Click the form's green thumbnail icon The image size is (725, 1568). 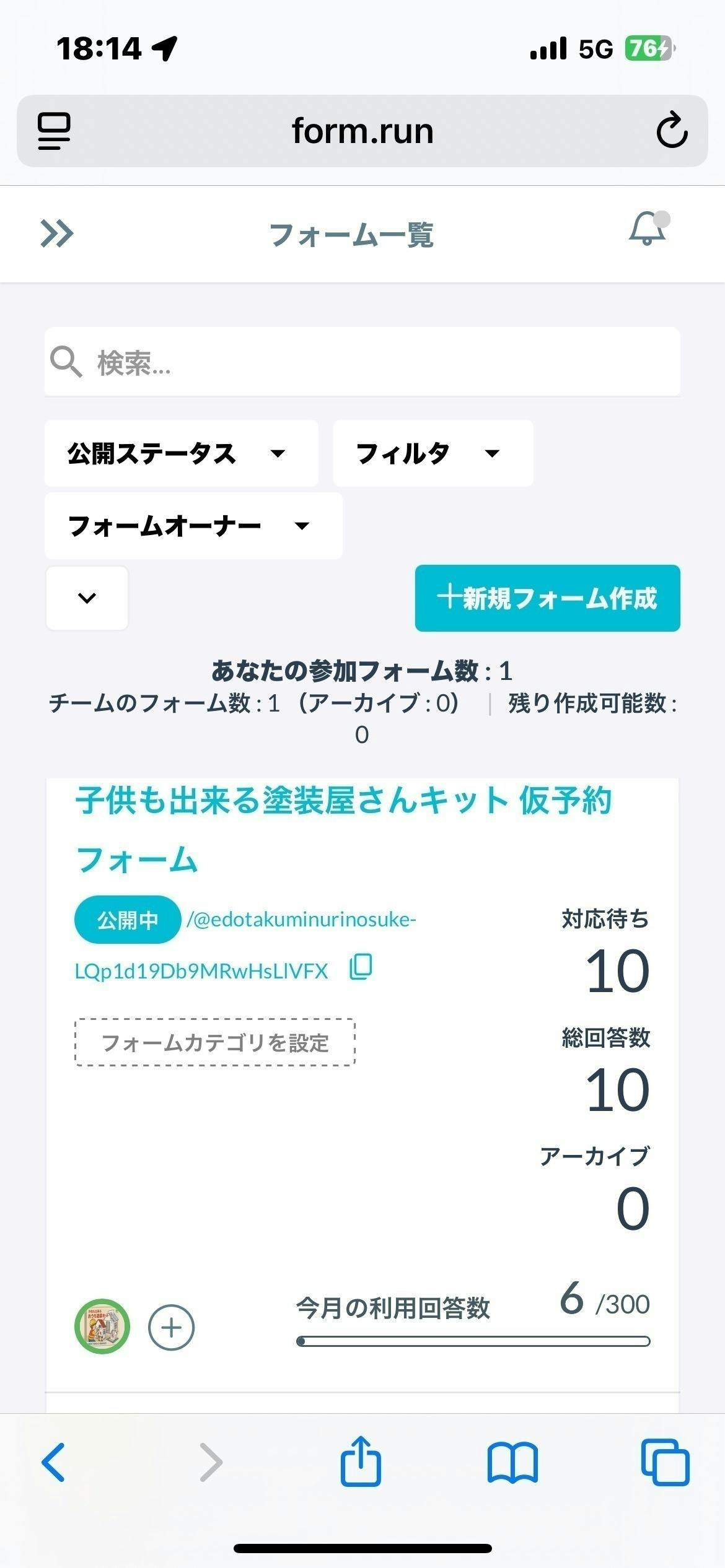point(102,1328)
